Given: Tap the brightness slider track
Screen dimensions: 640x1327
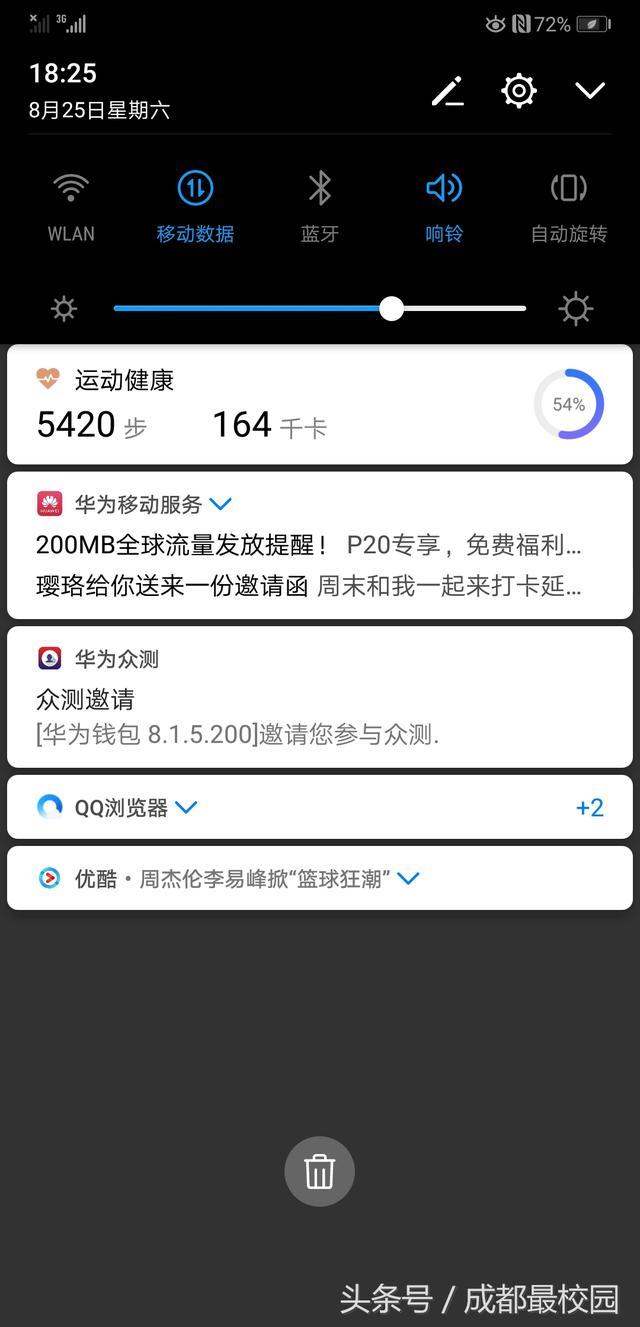Looking at the screenshot, I should tap(320, 308).
